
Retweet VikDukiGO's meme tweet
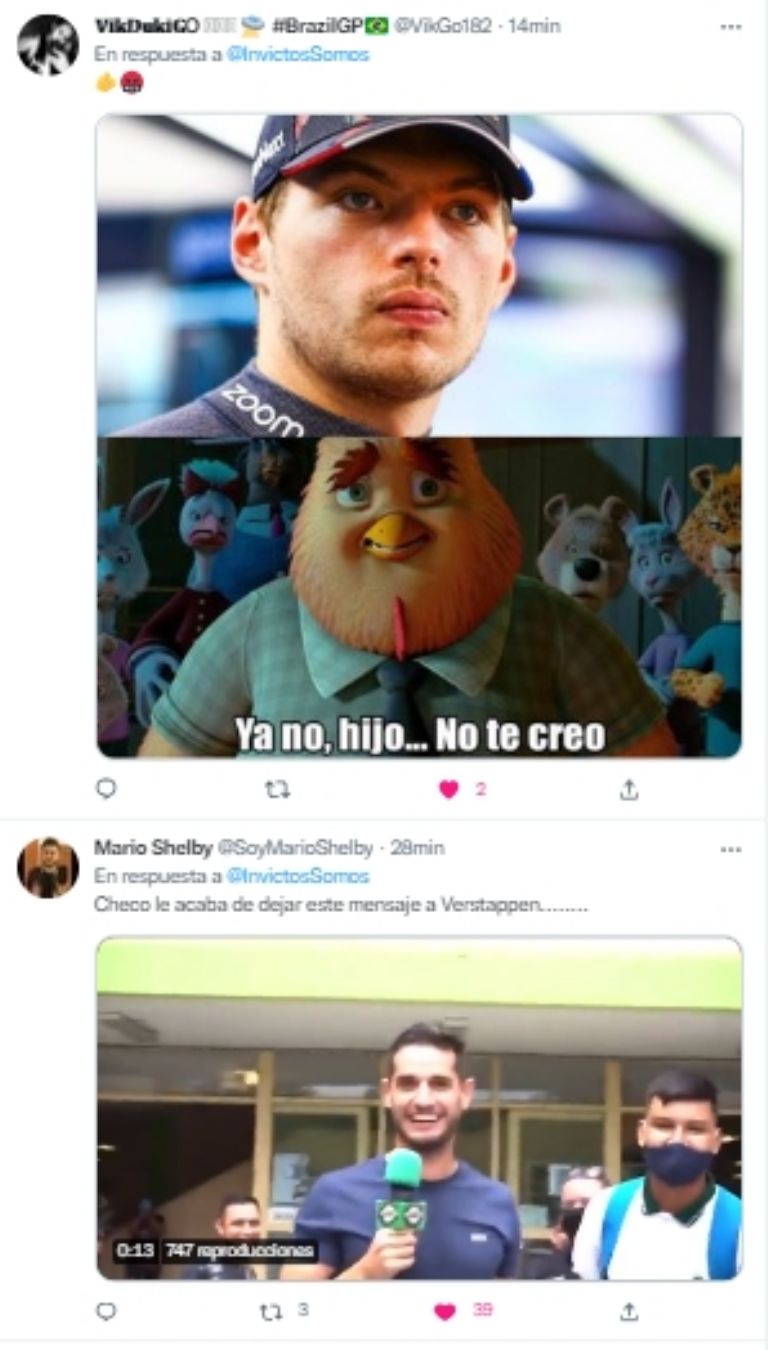click(x=276, y=789)
